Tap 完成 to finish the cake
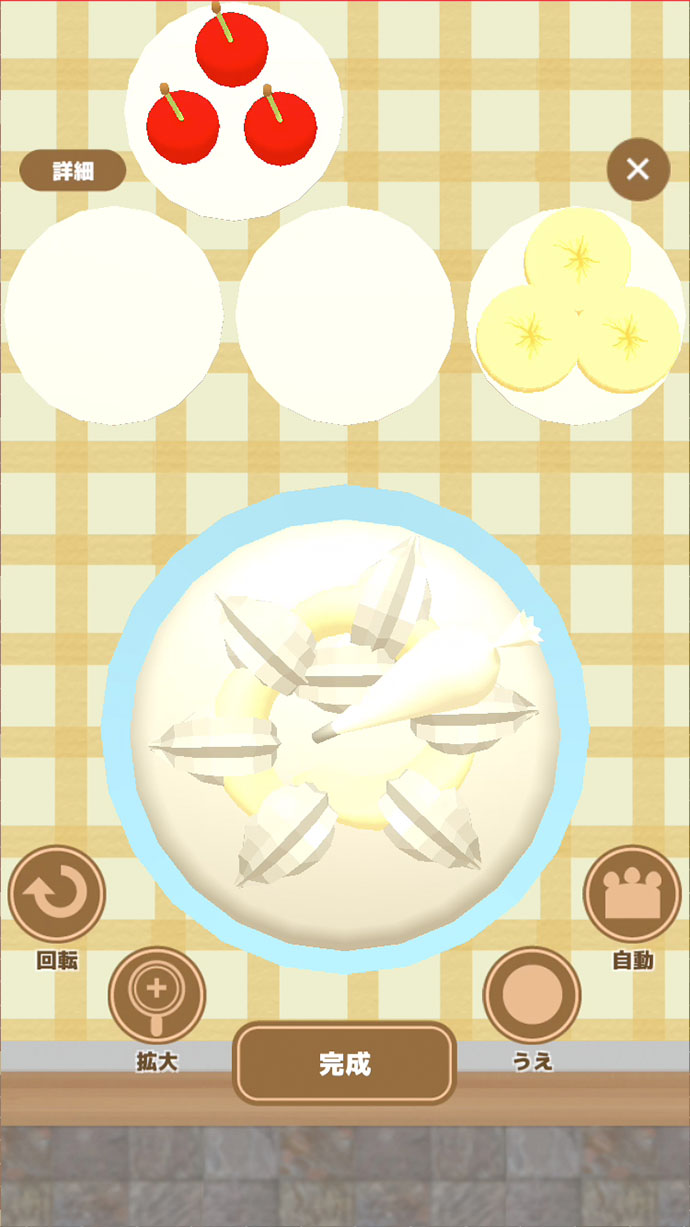 tap(344, 1064)
